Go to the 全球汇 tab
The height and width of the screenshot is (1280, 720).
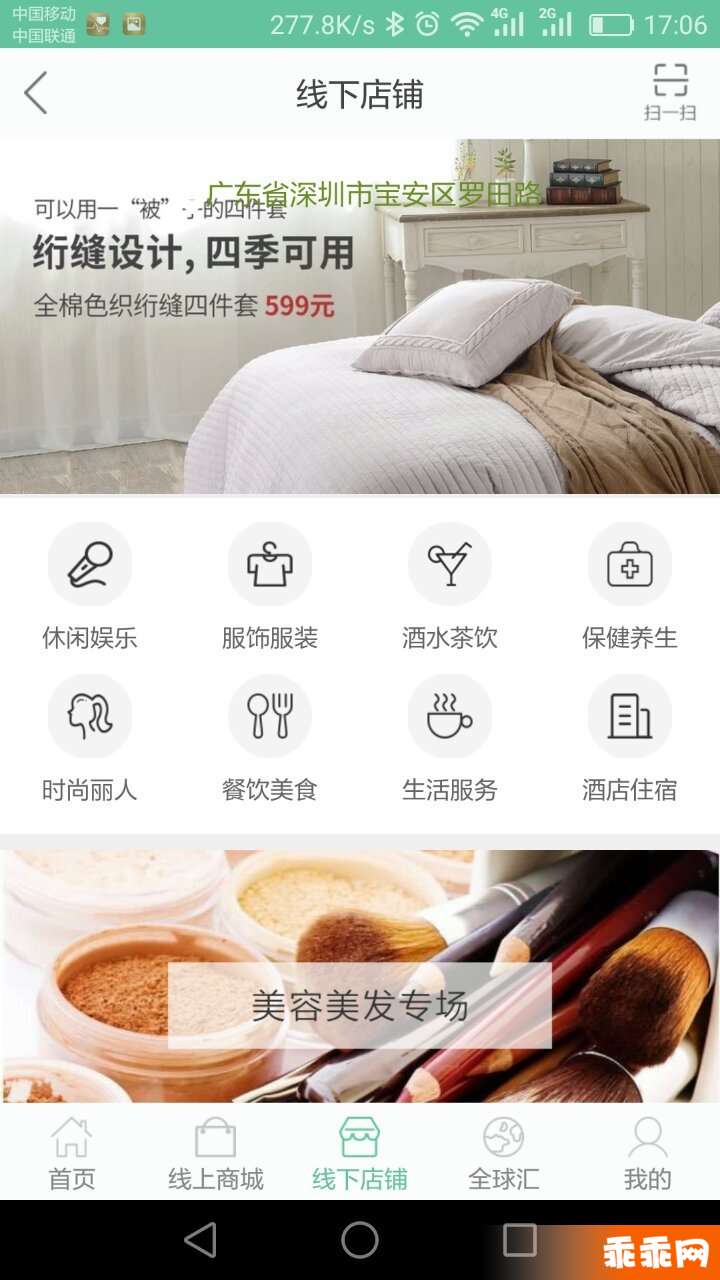504,1153
